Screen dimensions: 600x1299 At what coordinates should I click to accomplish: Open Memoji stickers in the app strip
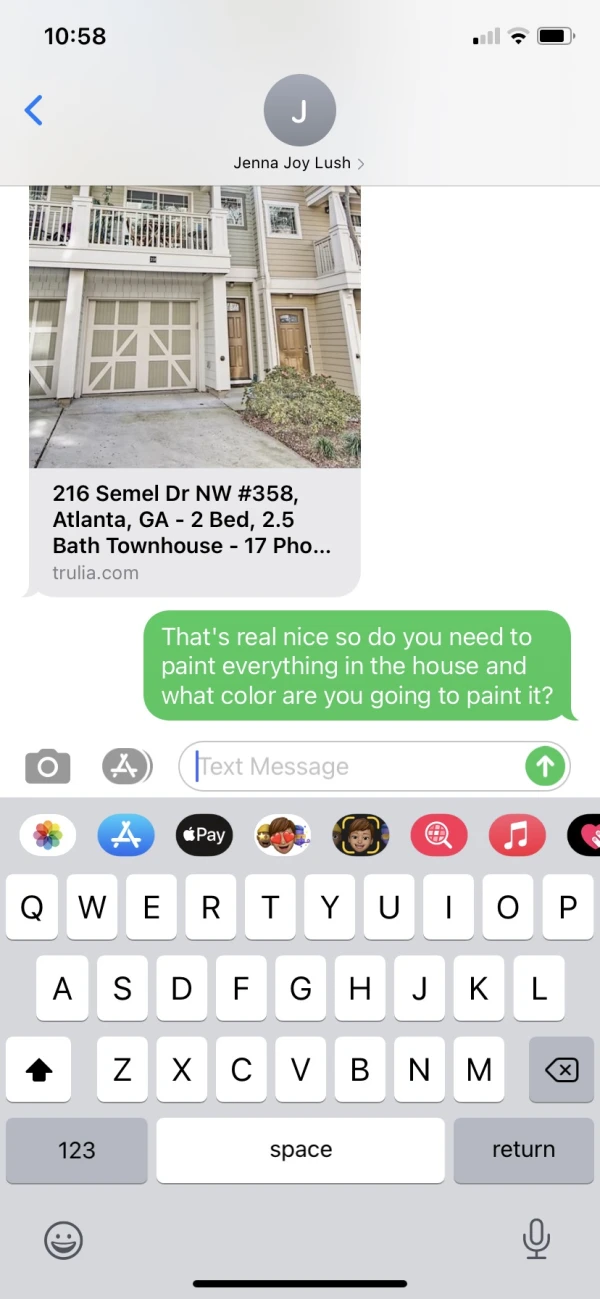(282, 835)
